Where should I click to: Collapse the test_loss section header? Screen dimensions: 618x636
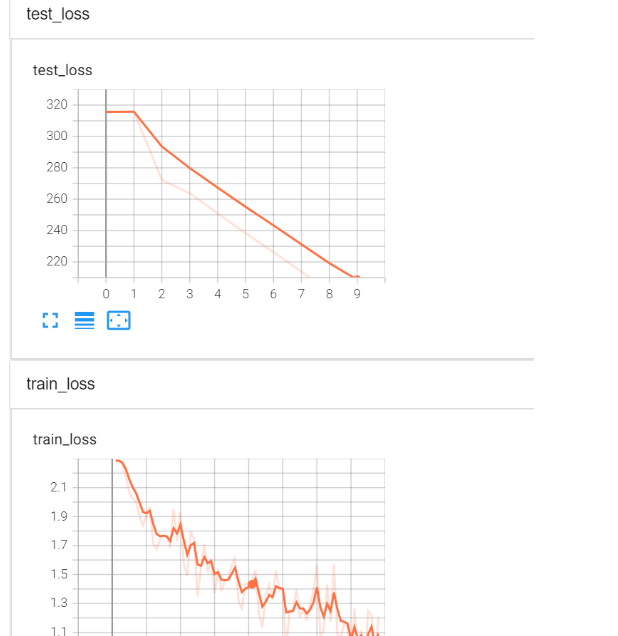(x=58, y=14)
